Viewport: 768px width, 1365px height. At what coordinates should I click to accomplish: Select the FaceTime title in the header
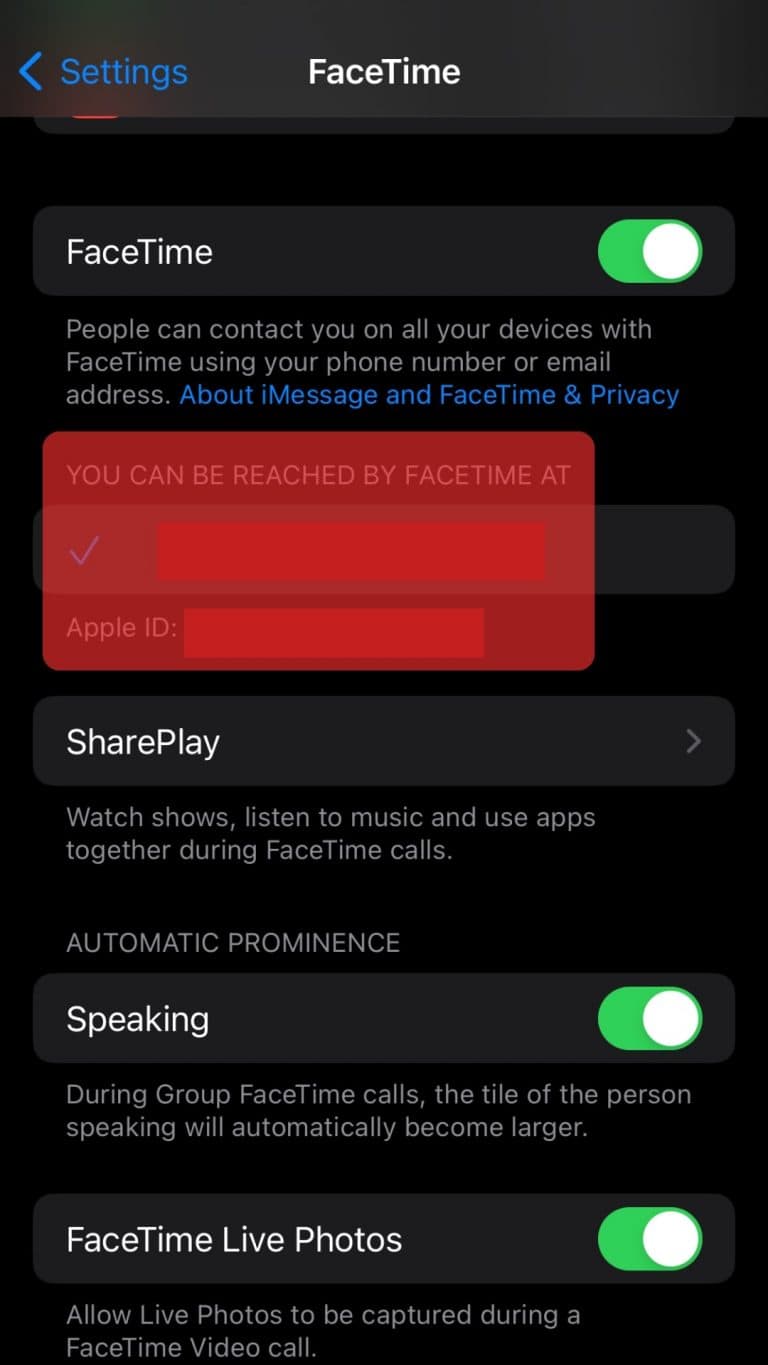click(x=384, y=71)
